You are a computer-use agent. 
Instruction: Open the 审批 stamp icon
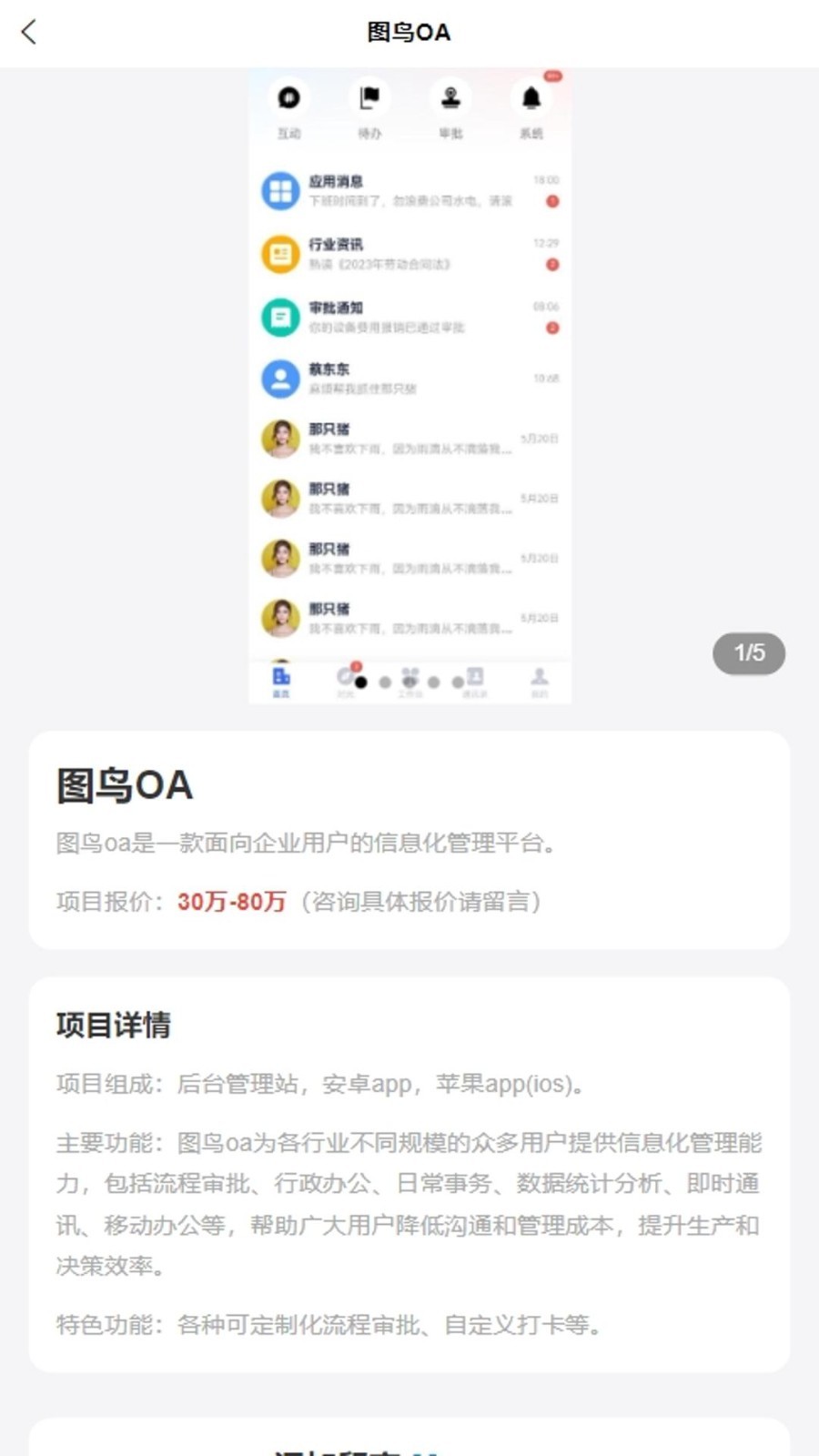[x=450, y=96]
